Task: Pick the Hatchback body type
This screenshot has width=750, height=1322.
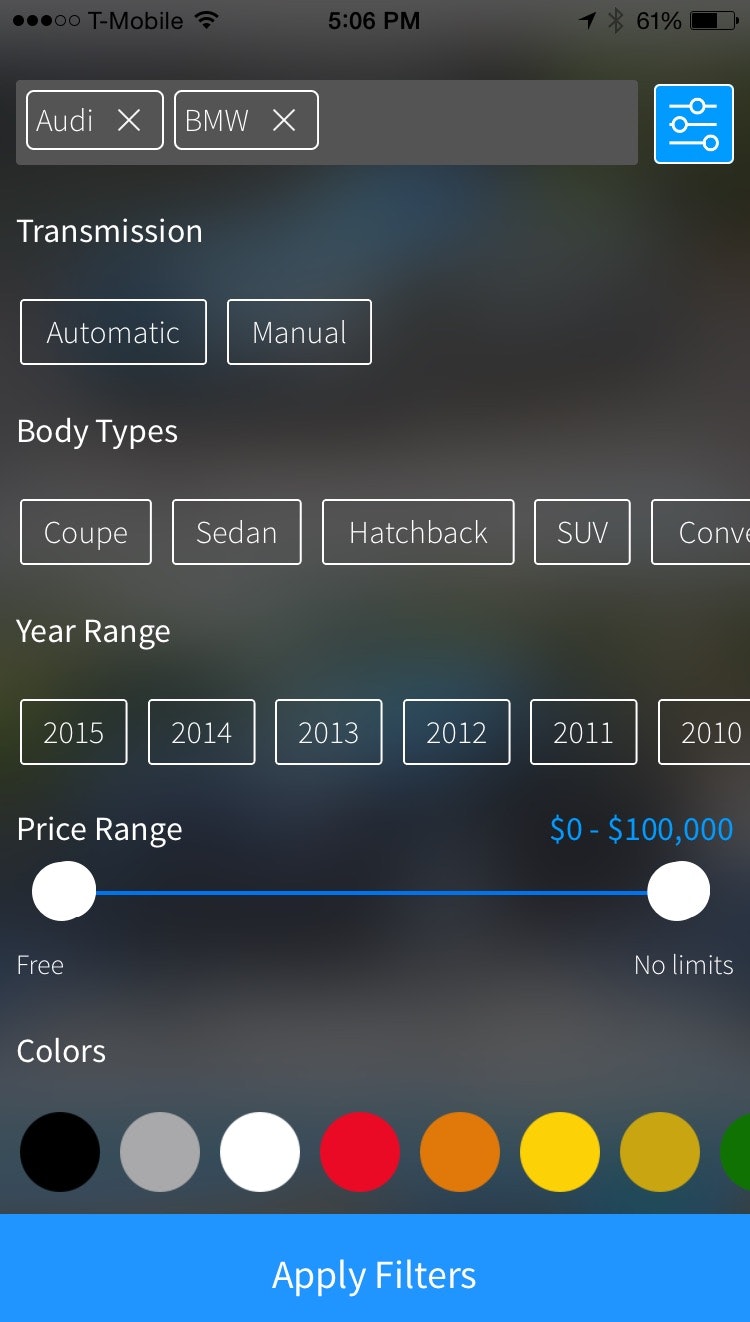Action: 418,532
